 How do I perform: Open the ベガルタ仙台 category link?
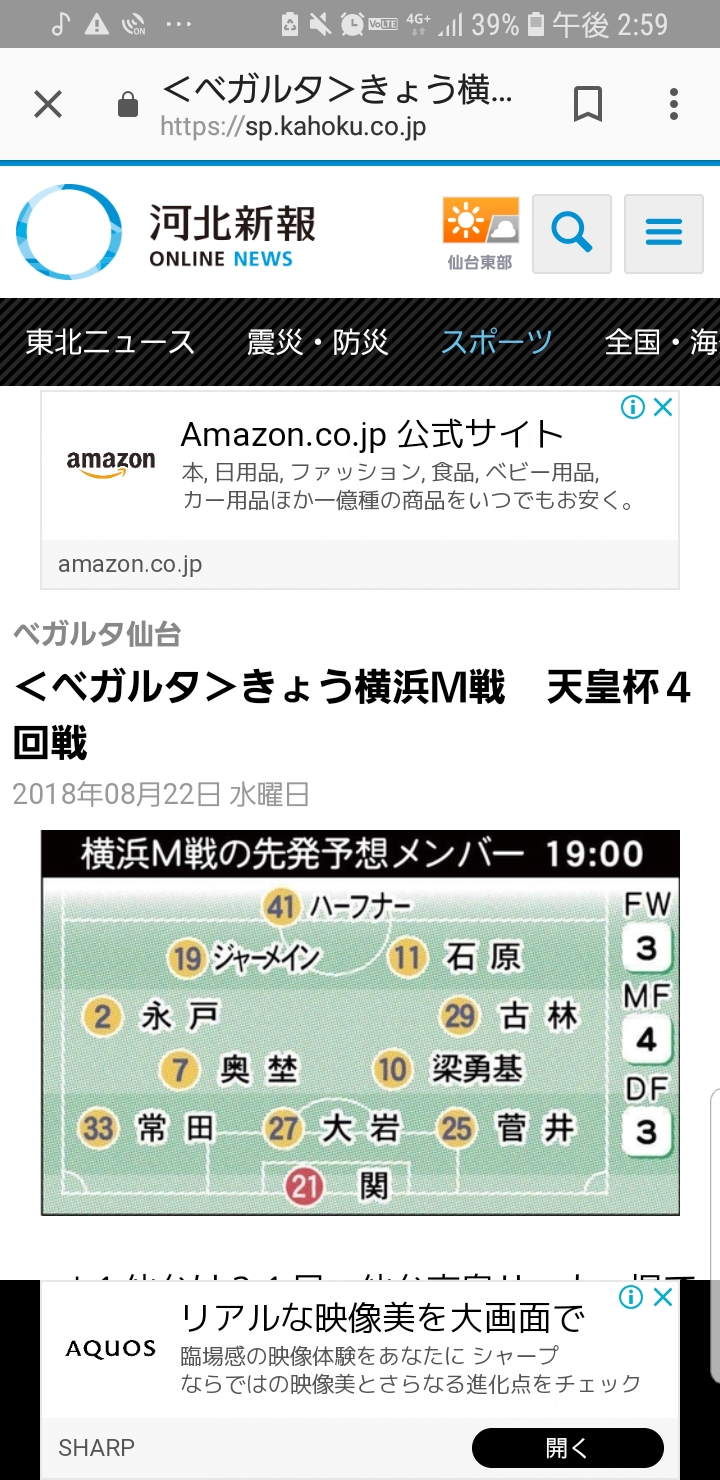coord(97,633)
